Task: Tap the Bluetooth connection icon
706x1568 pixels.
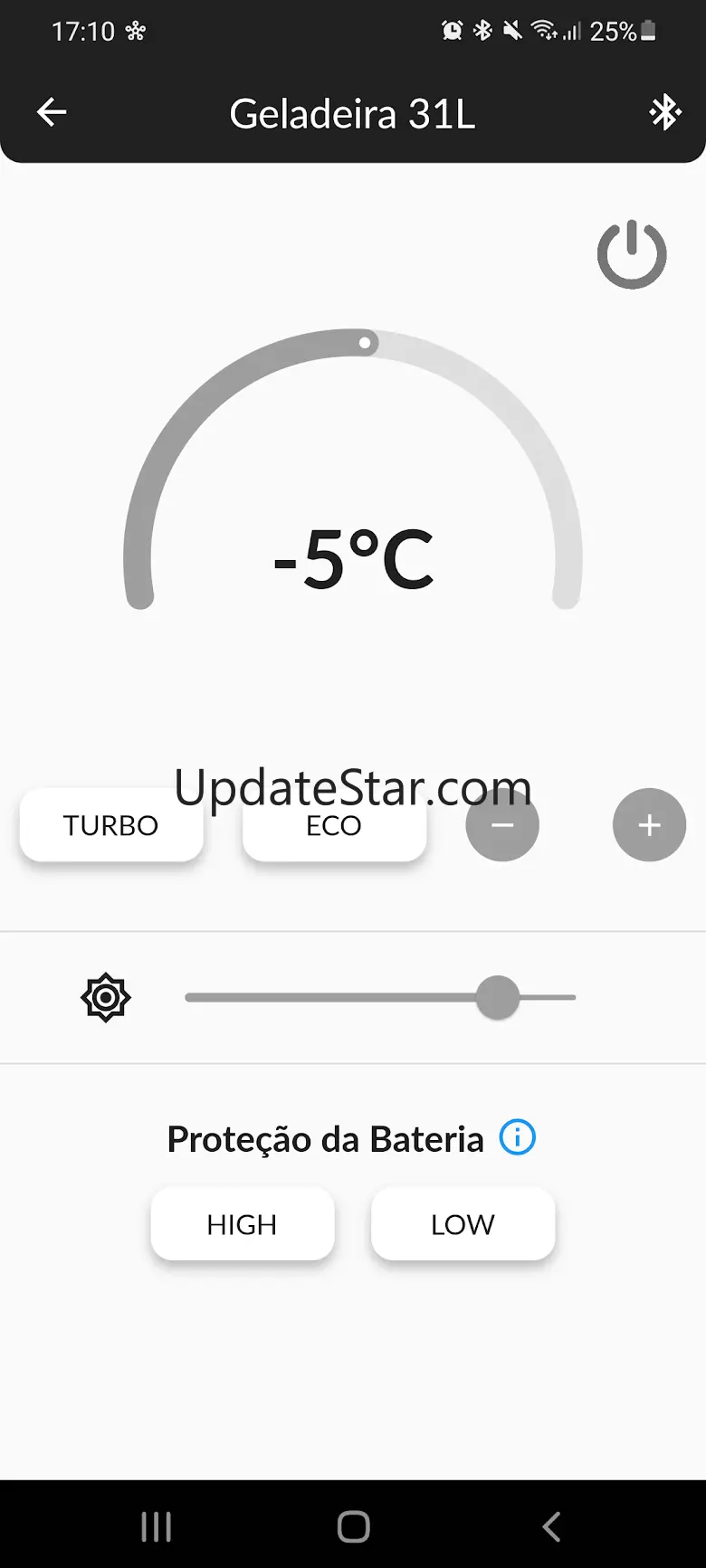Action: [665, 113]
